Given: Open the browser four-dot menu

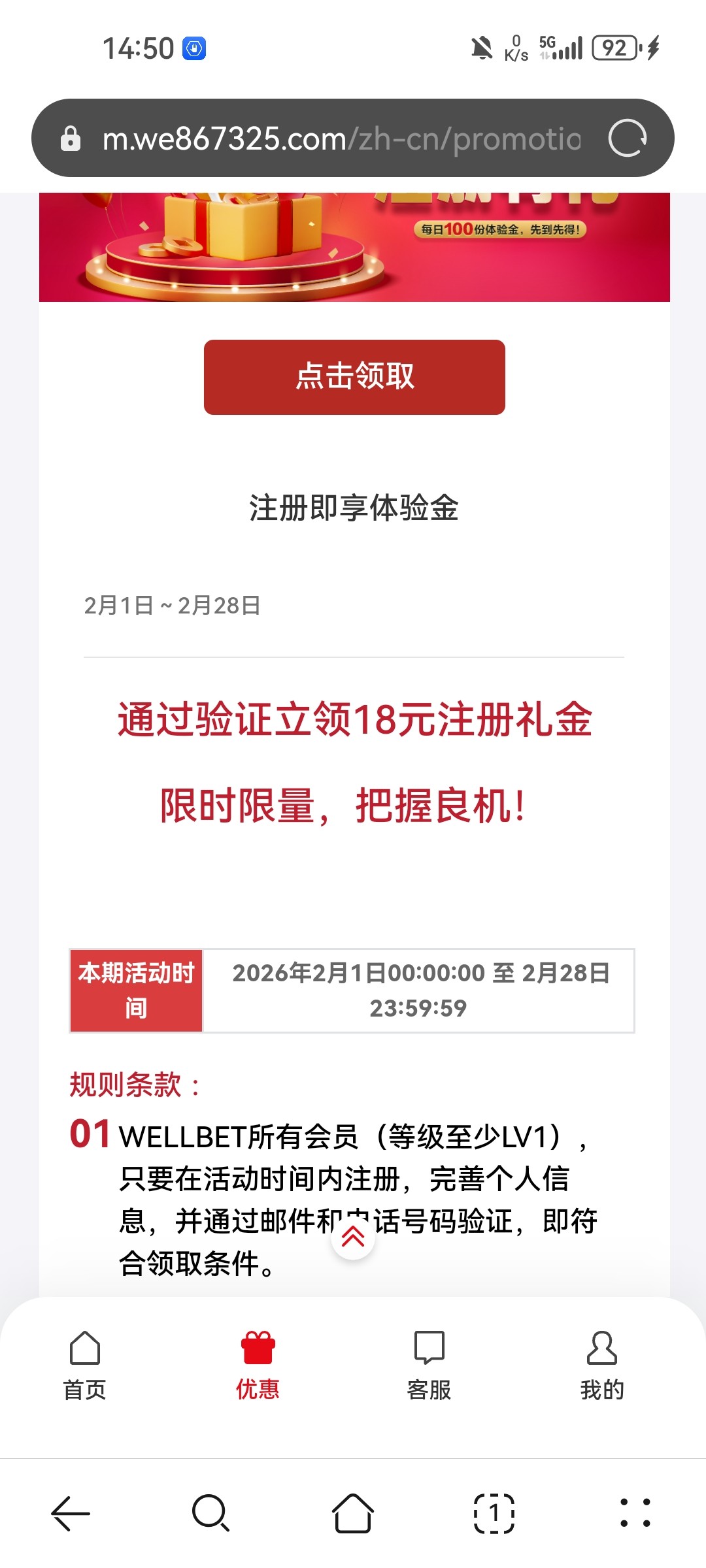Looking at the screenshot, I should point(635,1513).
